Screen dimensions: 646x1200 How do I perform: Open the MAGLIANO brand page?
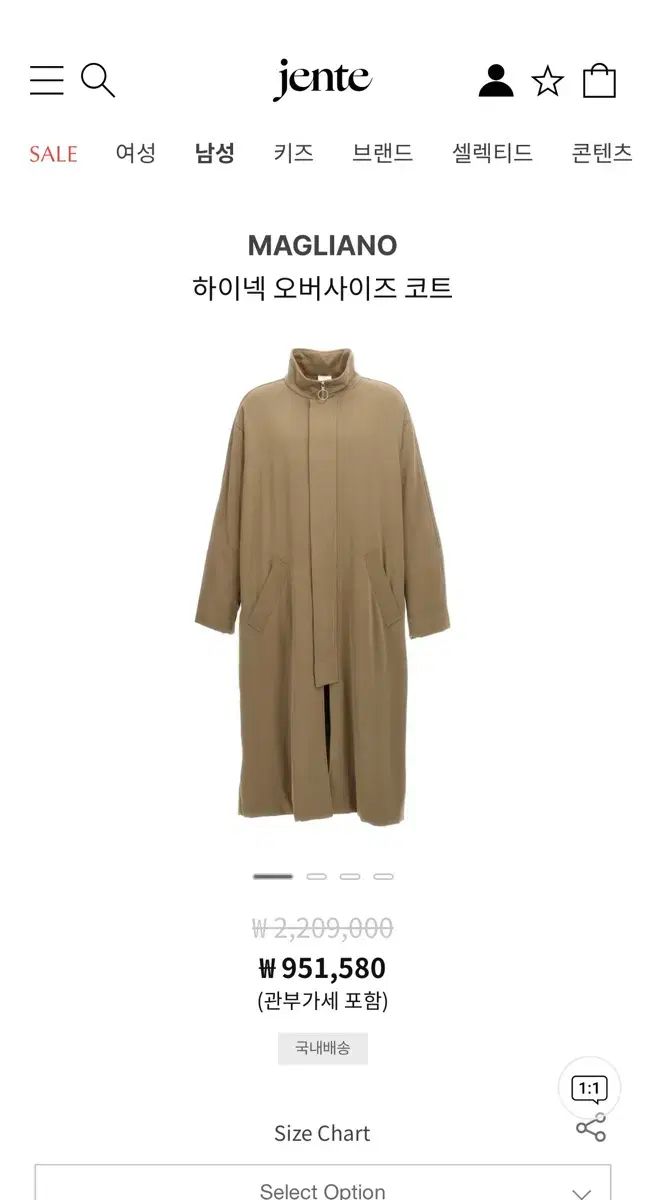[x=322, y=245]
